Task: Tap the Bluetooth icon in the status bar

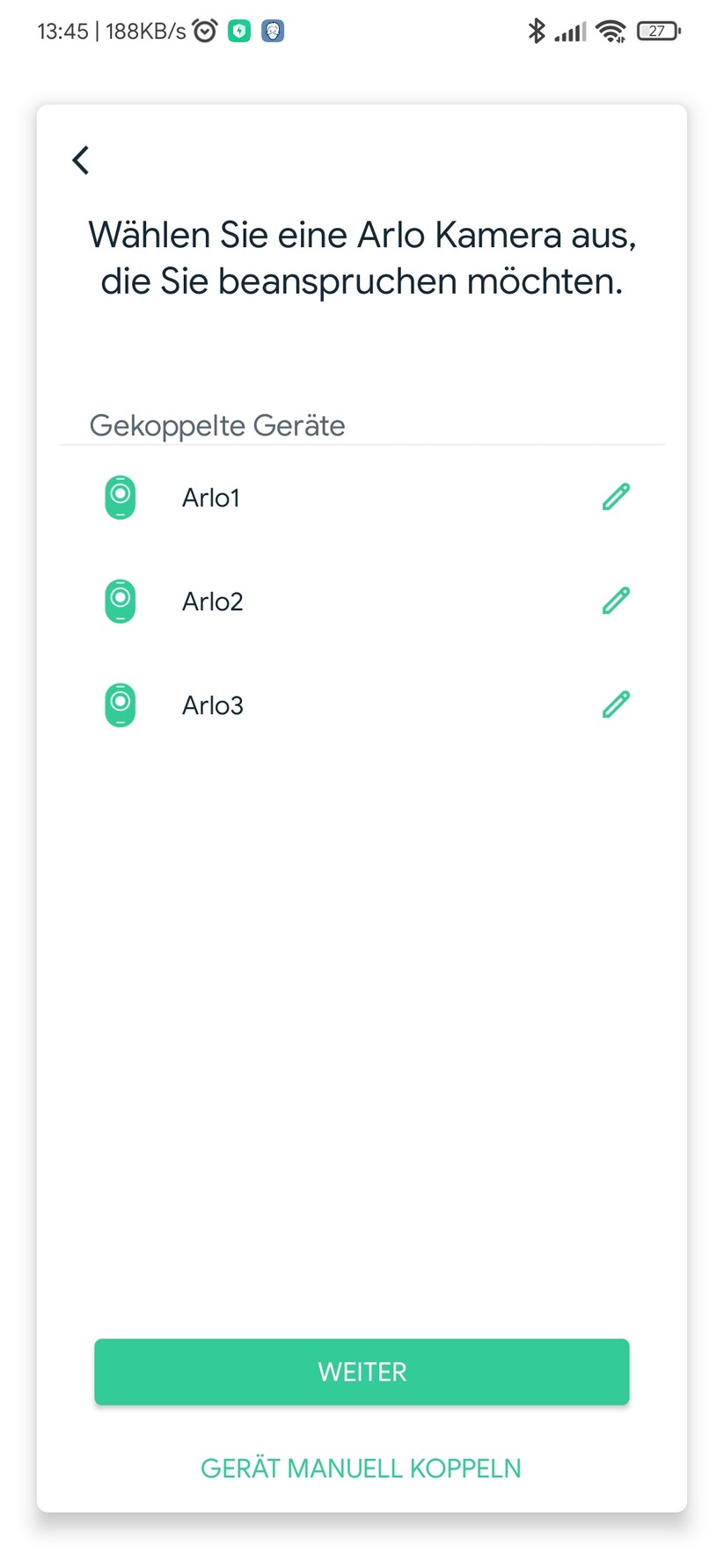Action: 537,30
